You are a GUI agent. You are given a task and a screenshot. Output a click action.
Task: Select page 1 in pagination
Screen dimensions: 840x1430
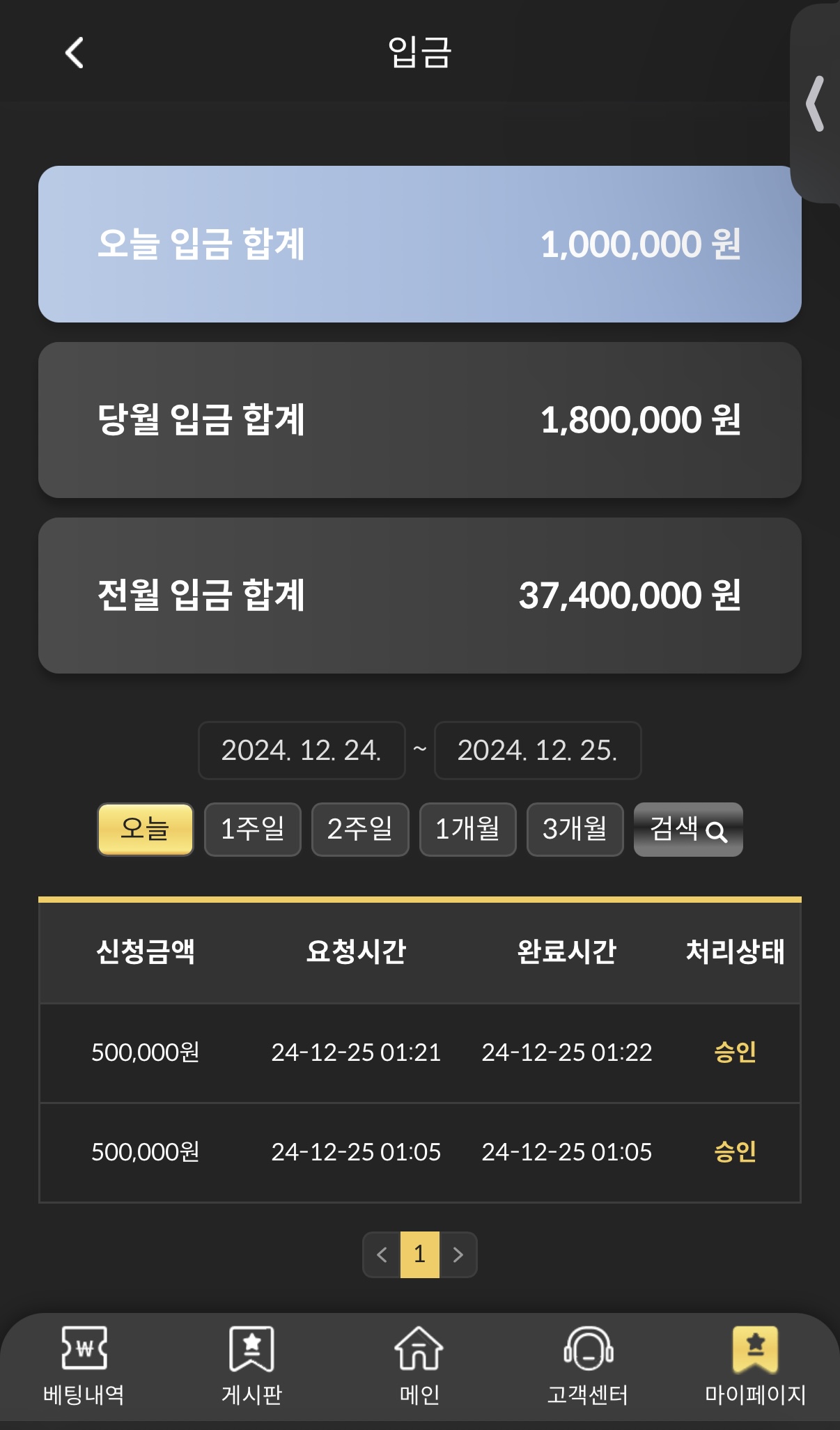(419, 1254)
